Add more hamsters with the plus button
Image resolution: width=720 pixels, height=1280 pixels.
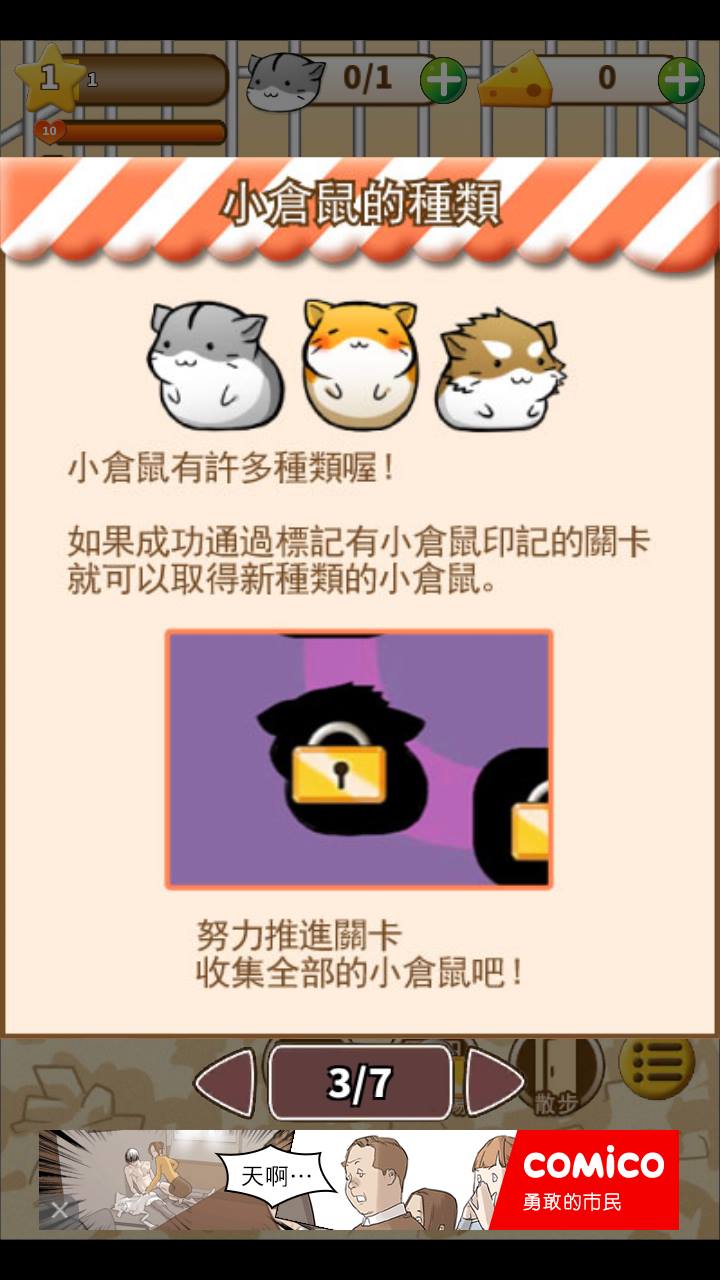coord(442,80)
